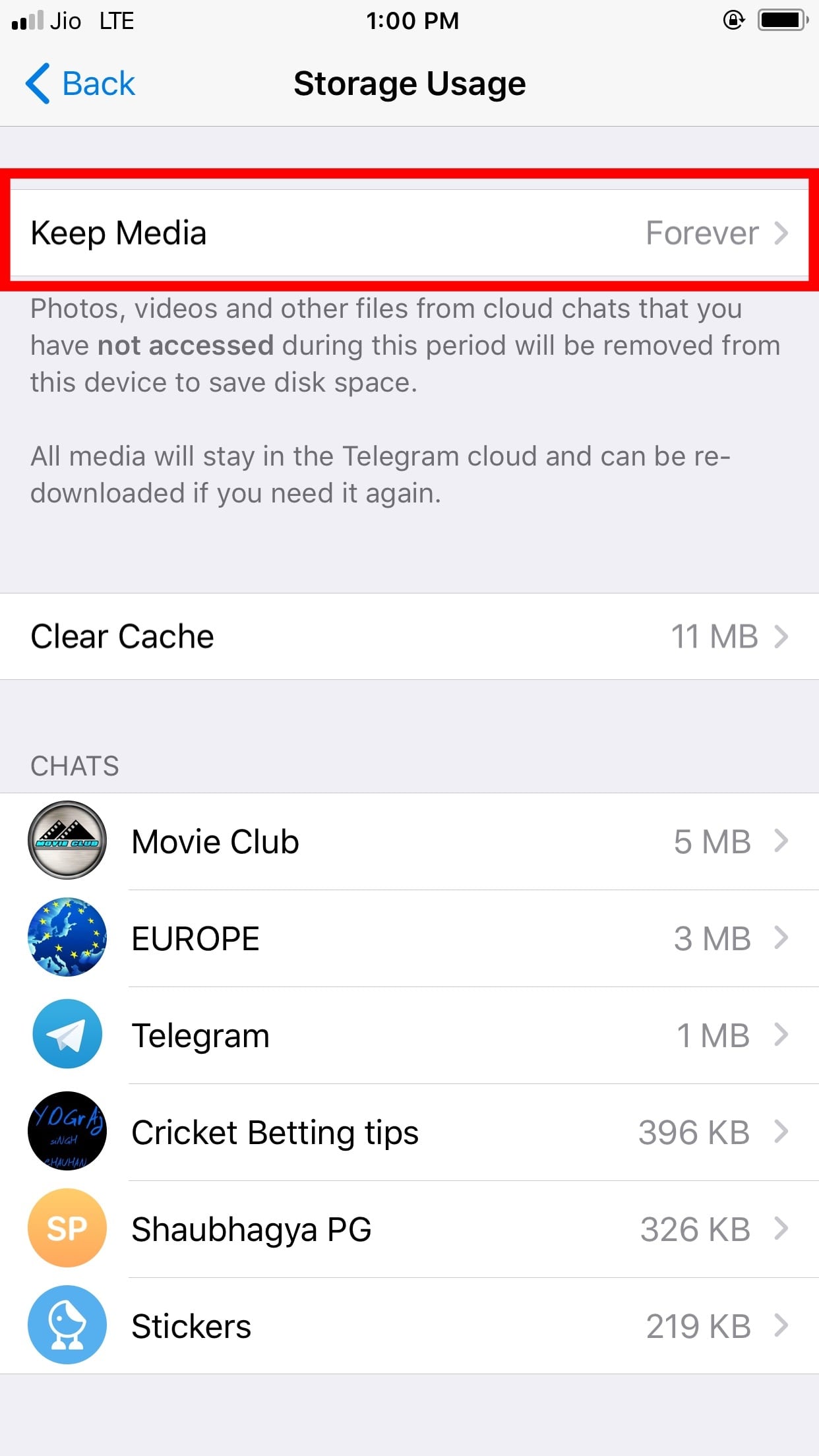
Task: Open Stickers storage details
Action: pyautogui.click(x=409, y=1326)
